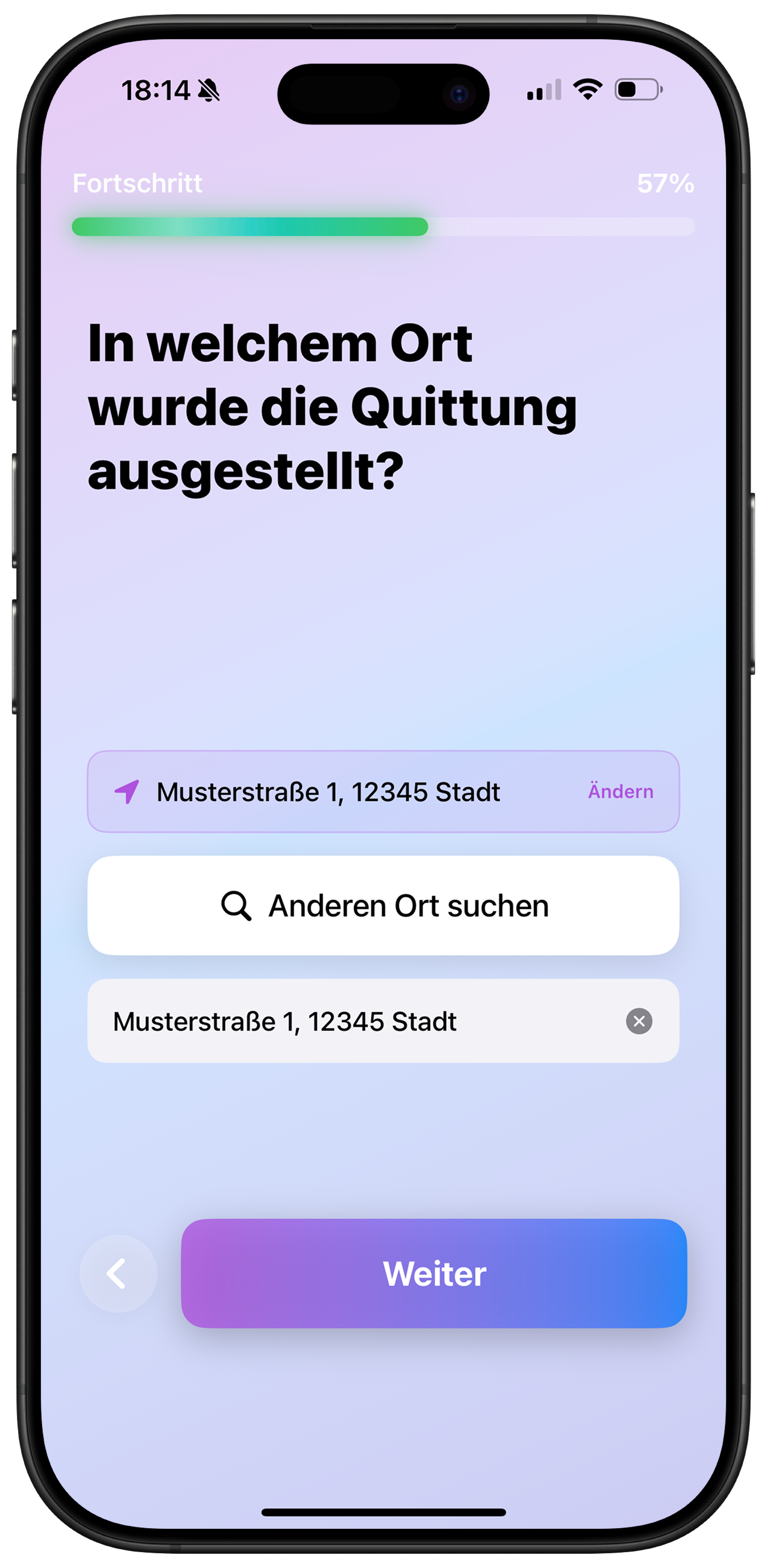Tap the muted notifications bell icon
Image resolution: width=767 pixels, height=1568 pixels.
tap(210, 90)
